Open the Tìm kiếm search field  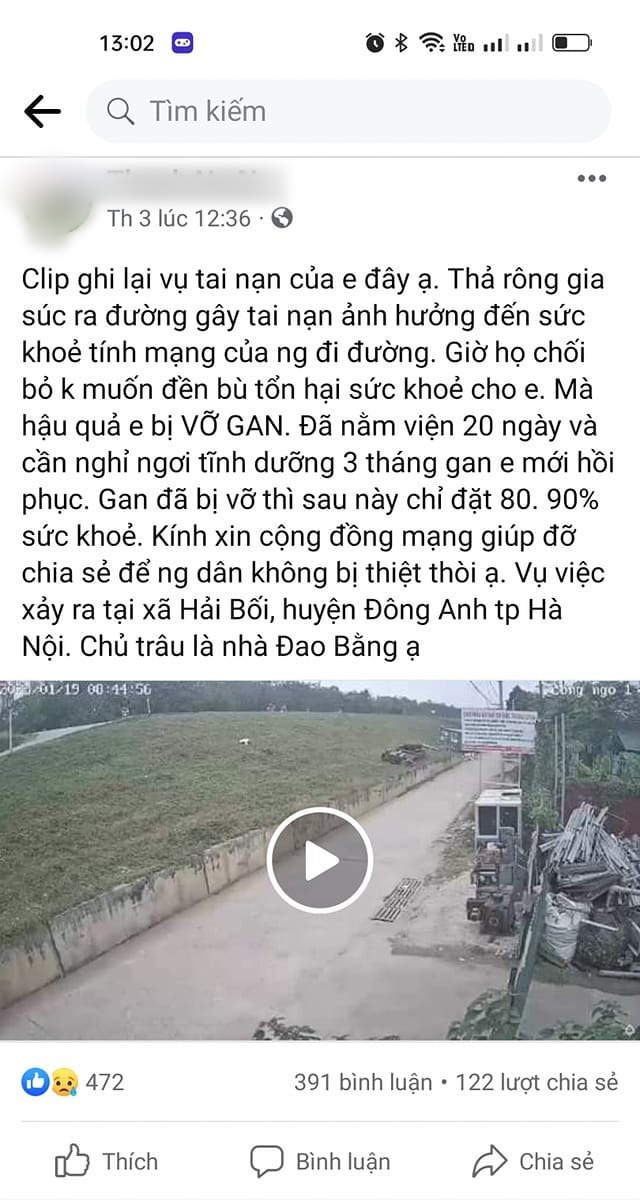348,111
